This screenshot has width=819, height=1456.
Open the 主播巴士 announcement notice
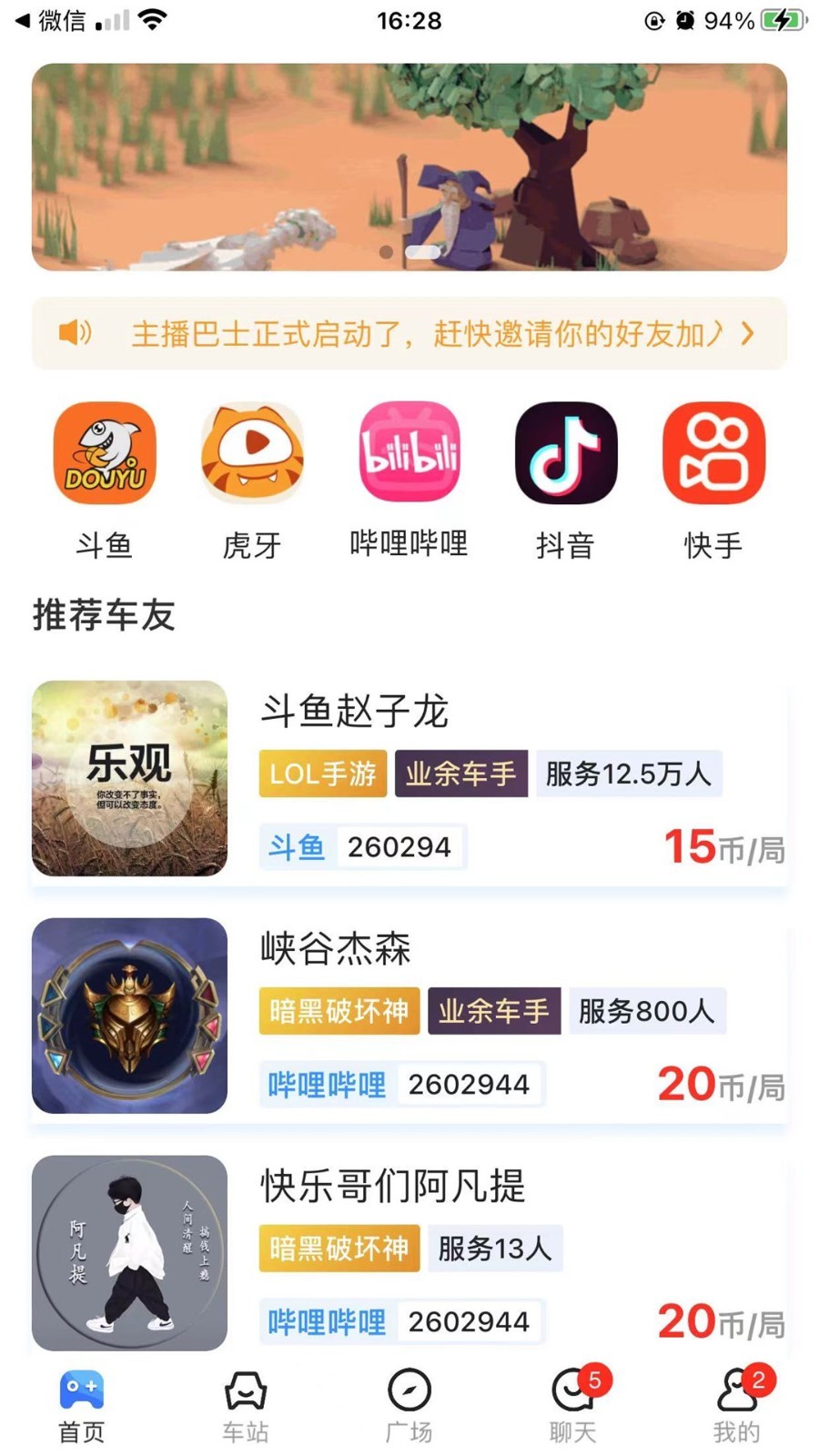point(409,333)
